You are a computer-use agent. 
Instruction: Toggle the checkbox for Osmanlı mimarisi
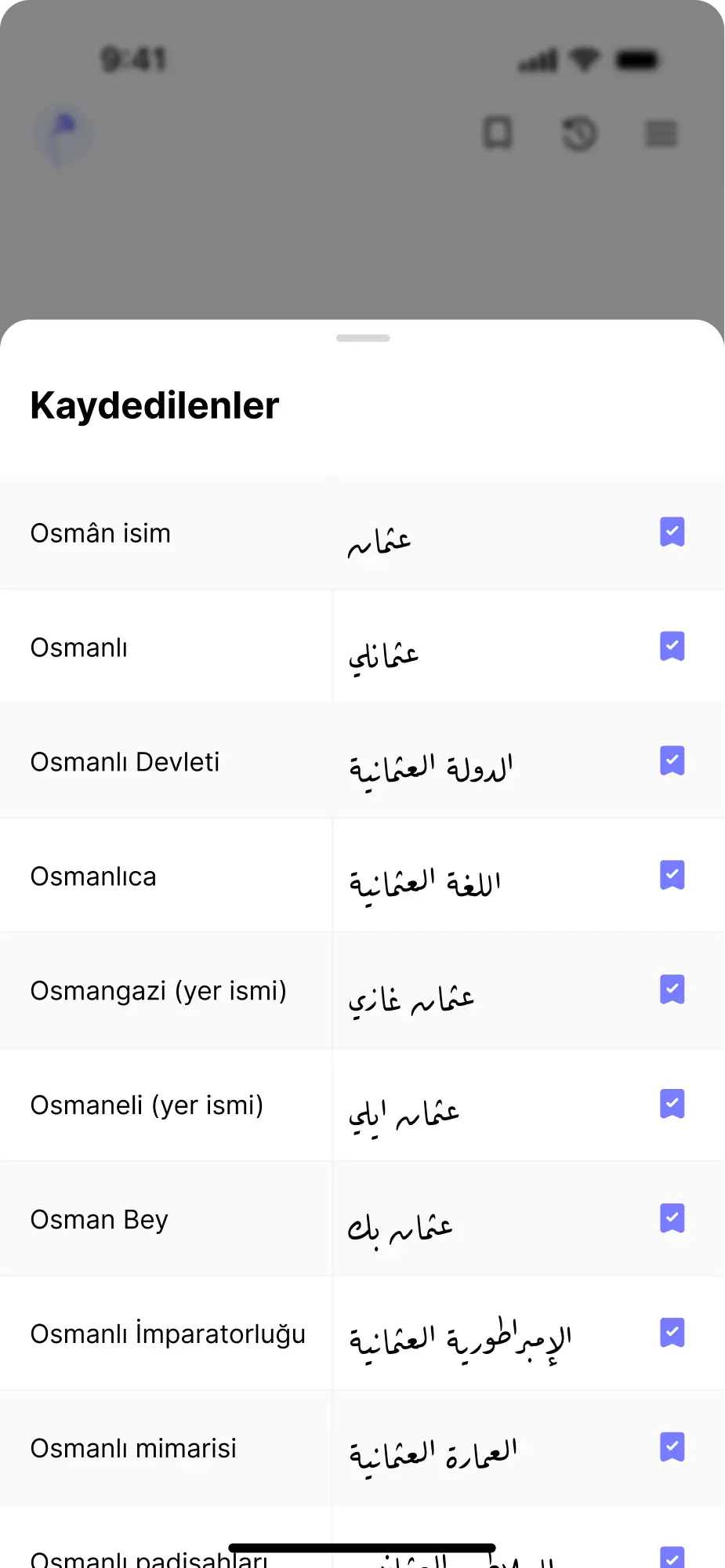[672, 1446]
